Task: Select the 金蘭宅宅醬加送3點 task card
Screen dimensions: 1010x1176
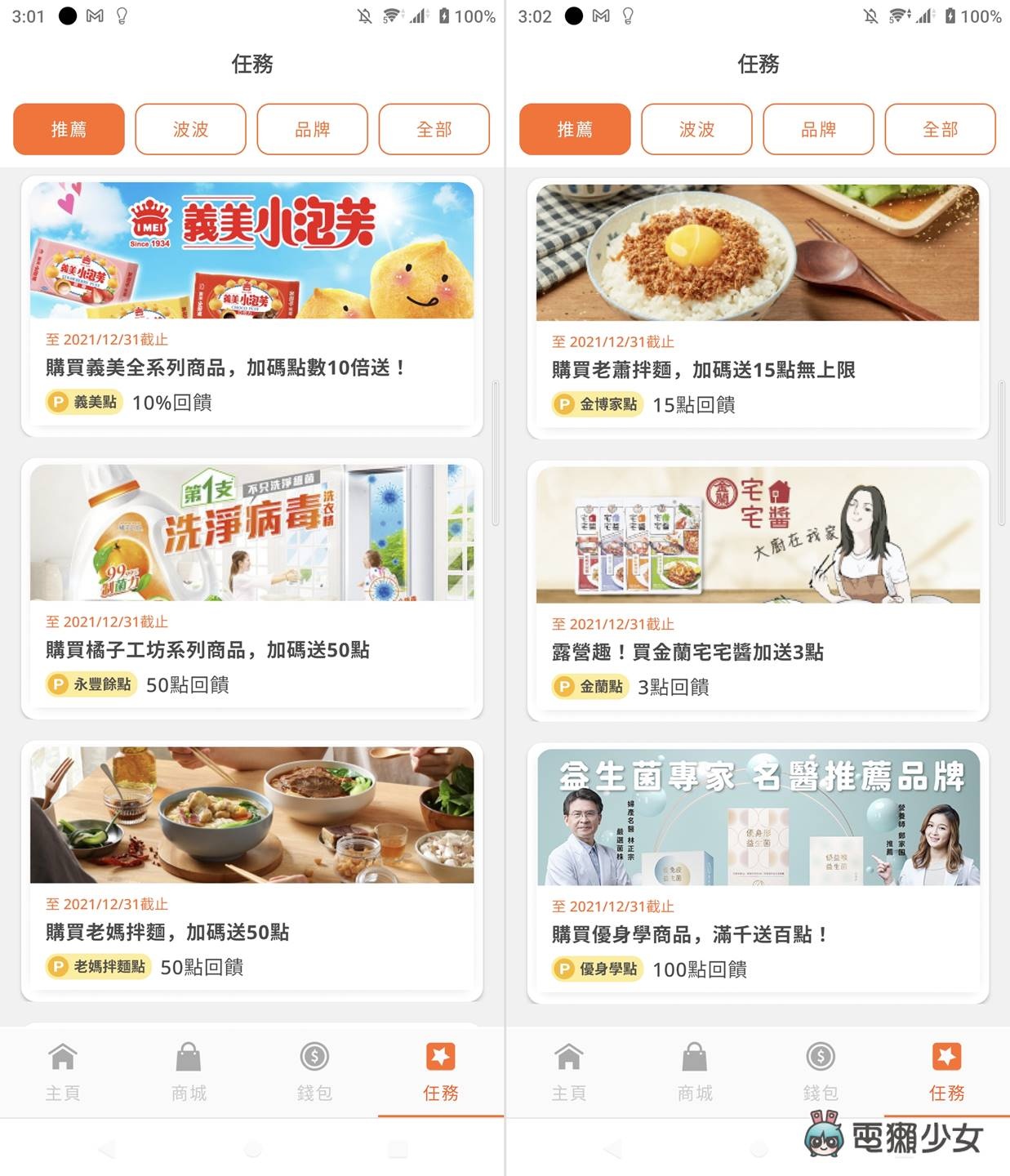Action: coord(758,590)
